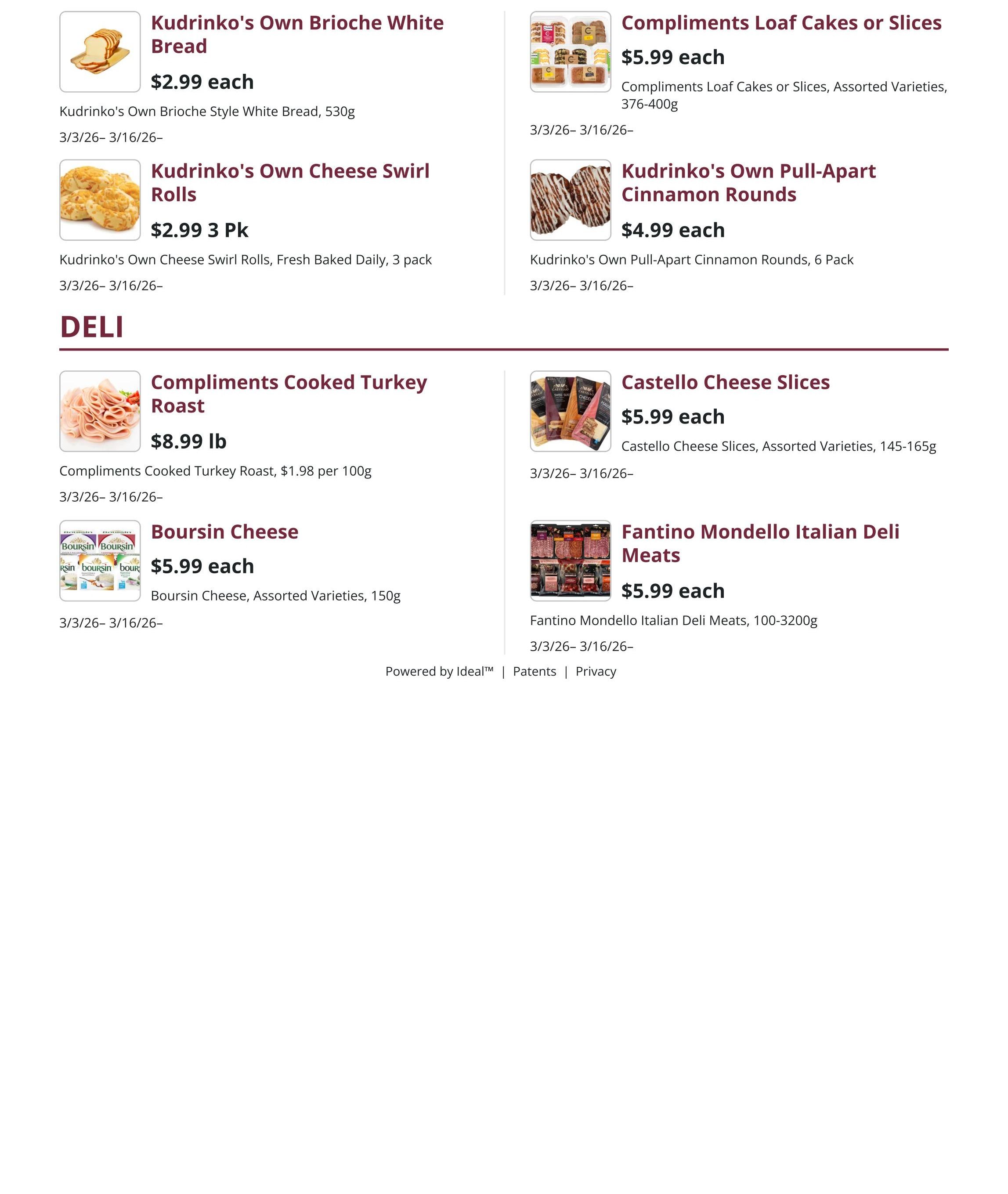Select Kudrinko's Own Cheese Swirl Rolls
The image size is (1008, 1194).
290,182
